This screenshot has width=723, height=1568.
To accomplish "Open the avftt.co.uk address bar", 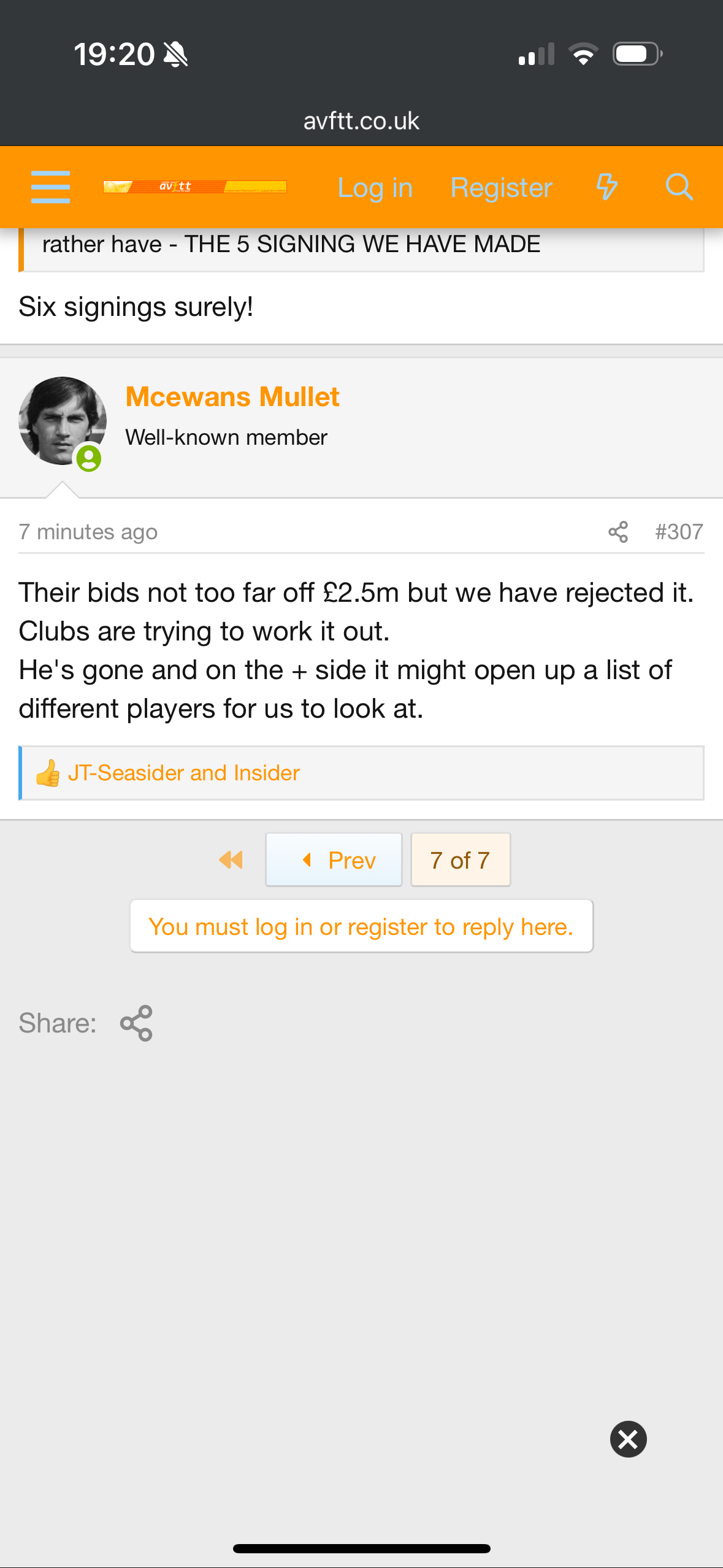I will (x=361, y=121).
